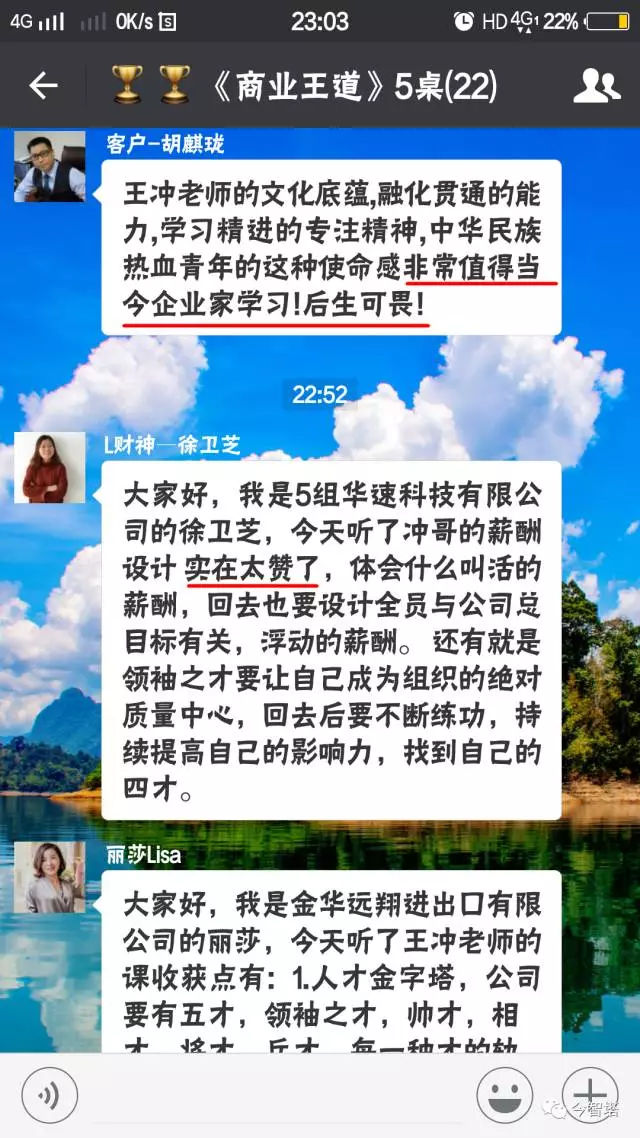Screen dimensions: 640x1138
Task: Open profile avatar of L财神—徐卫芝
Action: [x=50, y=467]
